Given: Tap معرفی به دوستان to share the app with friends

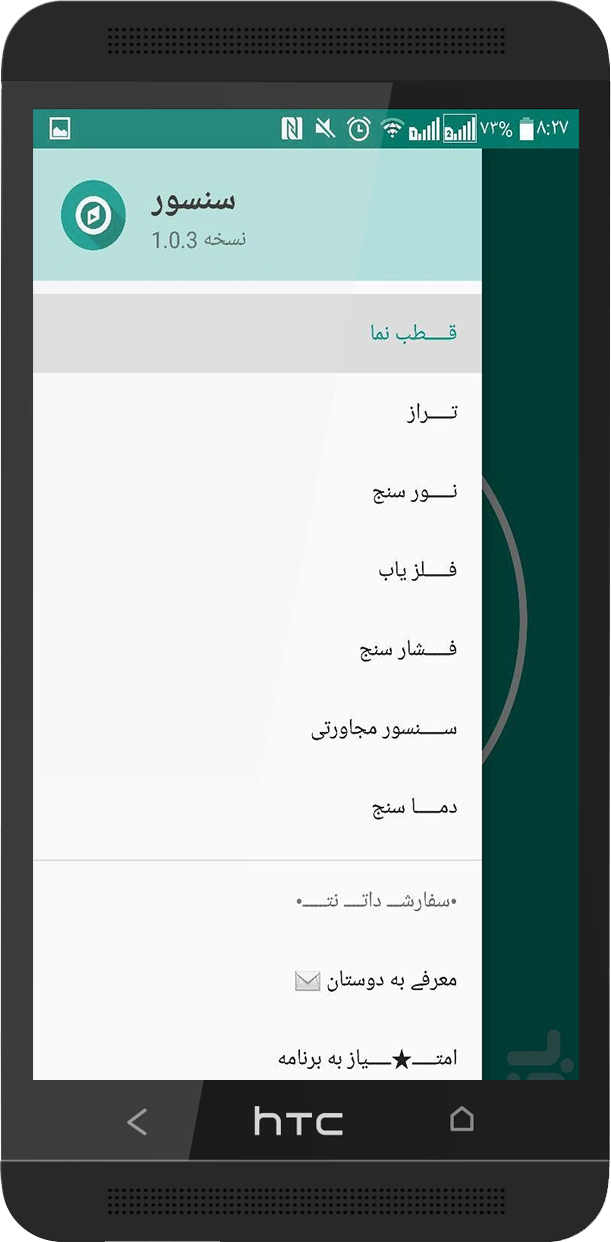Looking at the screenshot, I should tap(257, 980).
